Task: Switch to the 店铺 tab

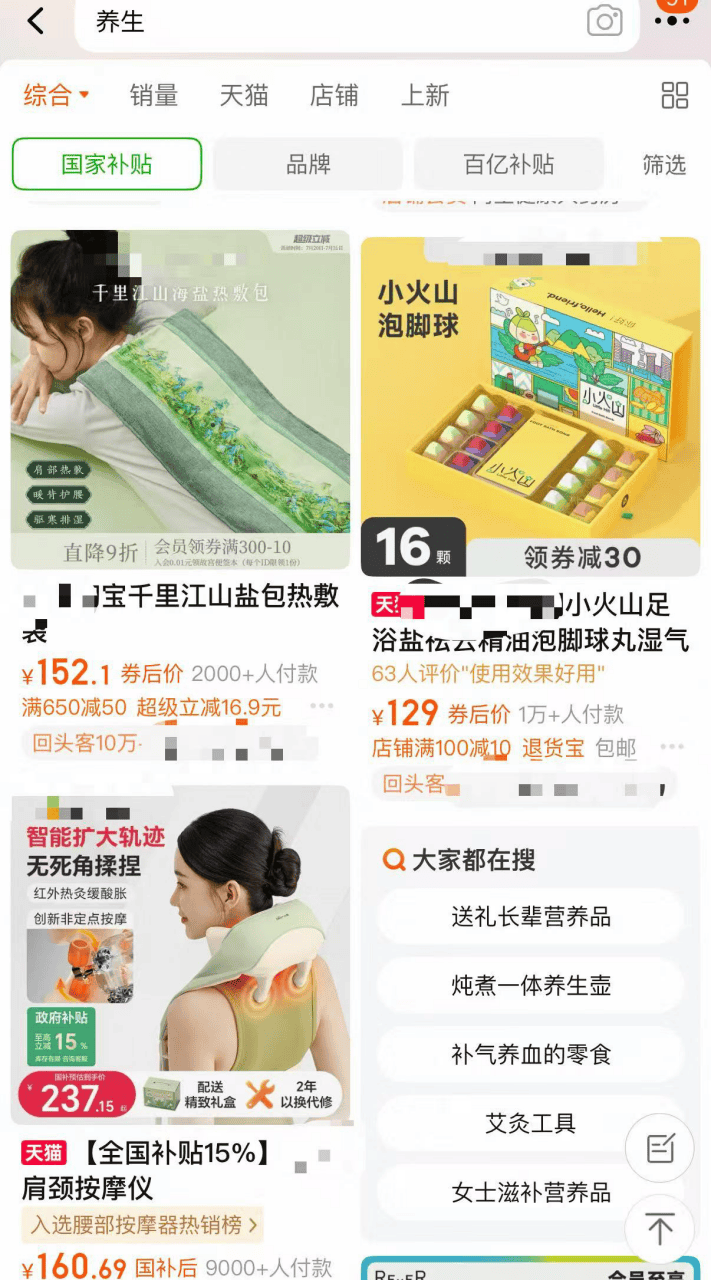Action: (x=334, y=95)
